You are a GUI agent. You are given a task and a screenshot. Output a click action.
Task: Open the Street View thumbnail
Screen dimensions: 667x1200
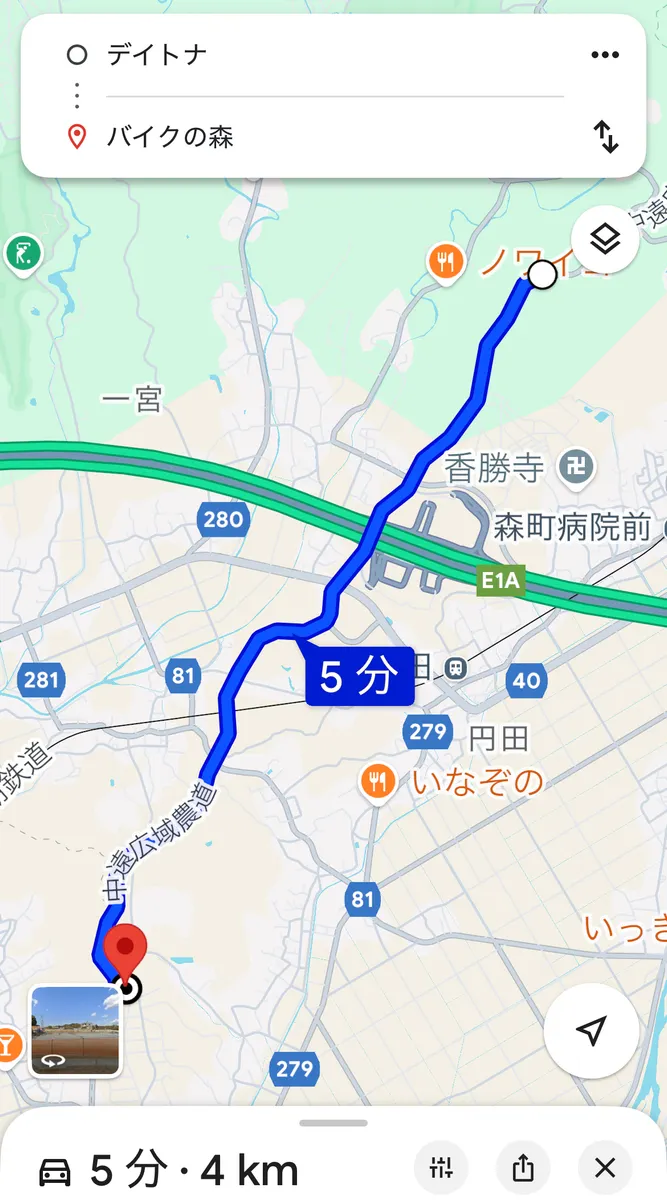click(x=75, y=1031)
